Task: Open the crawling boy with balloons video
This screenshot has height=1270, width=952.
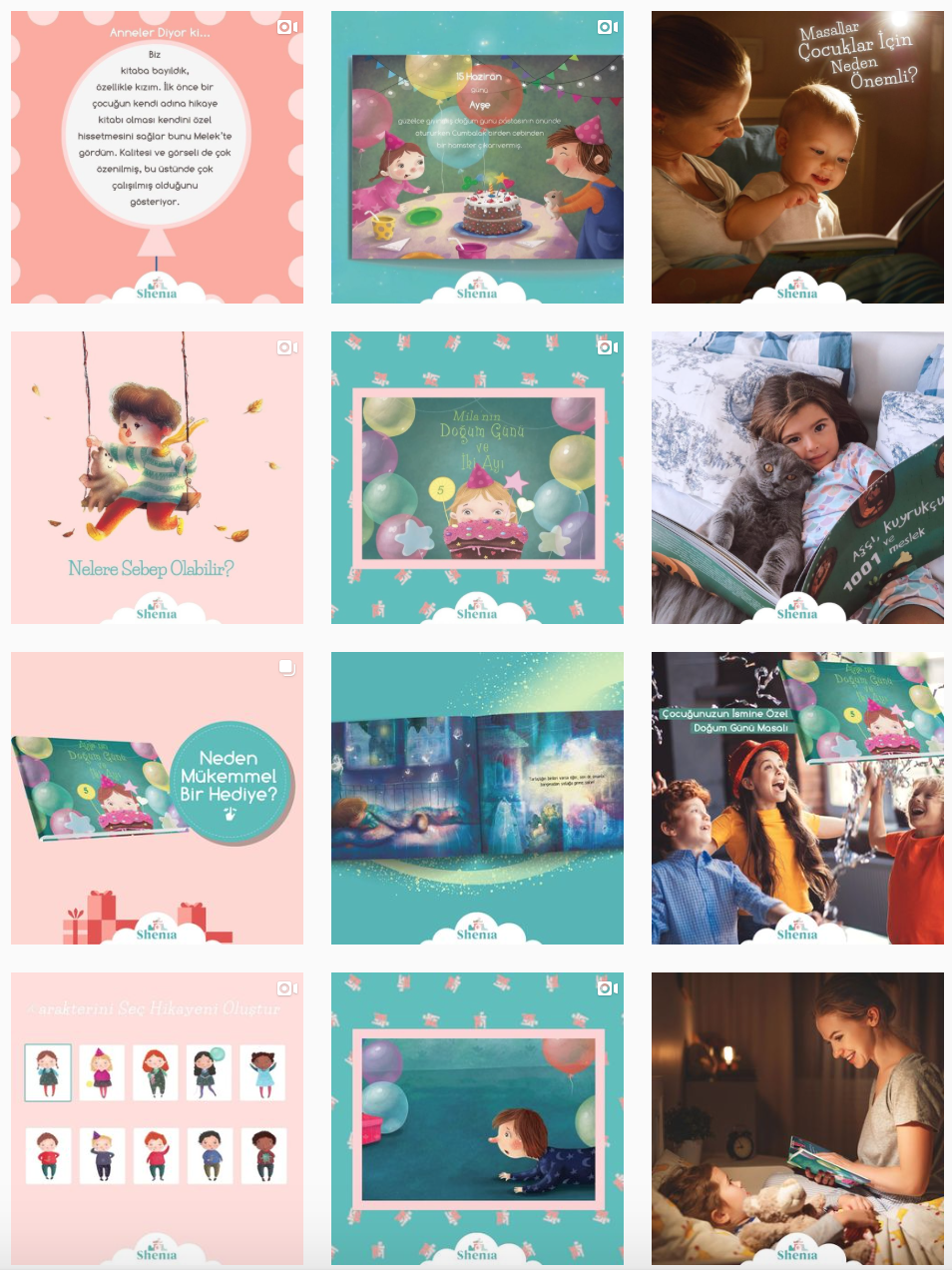Action: click(477, 1118)
